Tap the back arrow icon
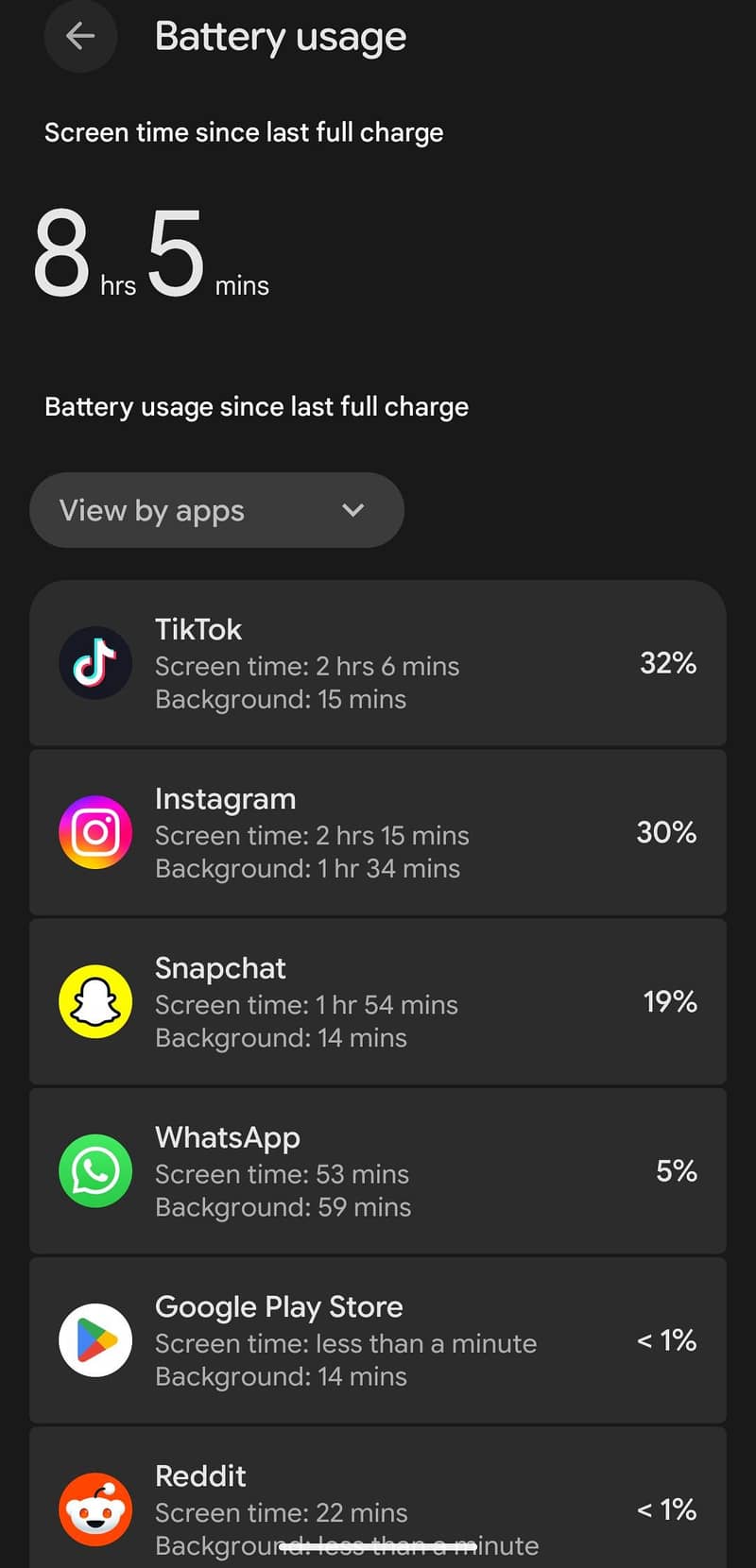Viewport: 756px width, 1568px height. (80, 37)
